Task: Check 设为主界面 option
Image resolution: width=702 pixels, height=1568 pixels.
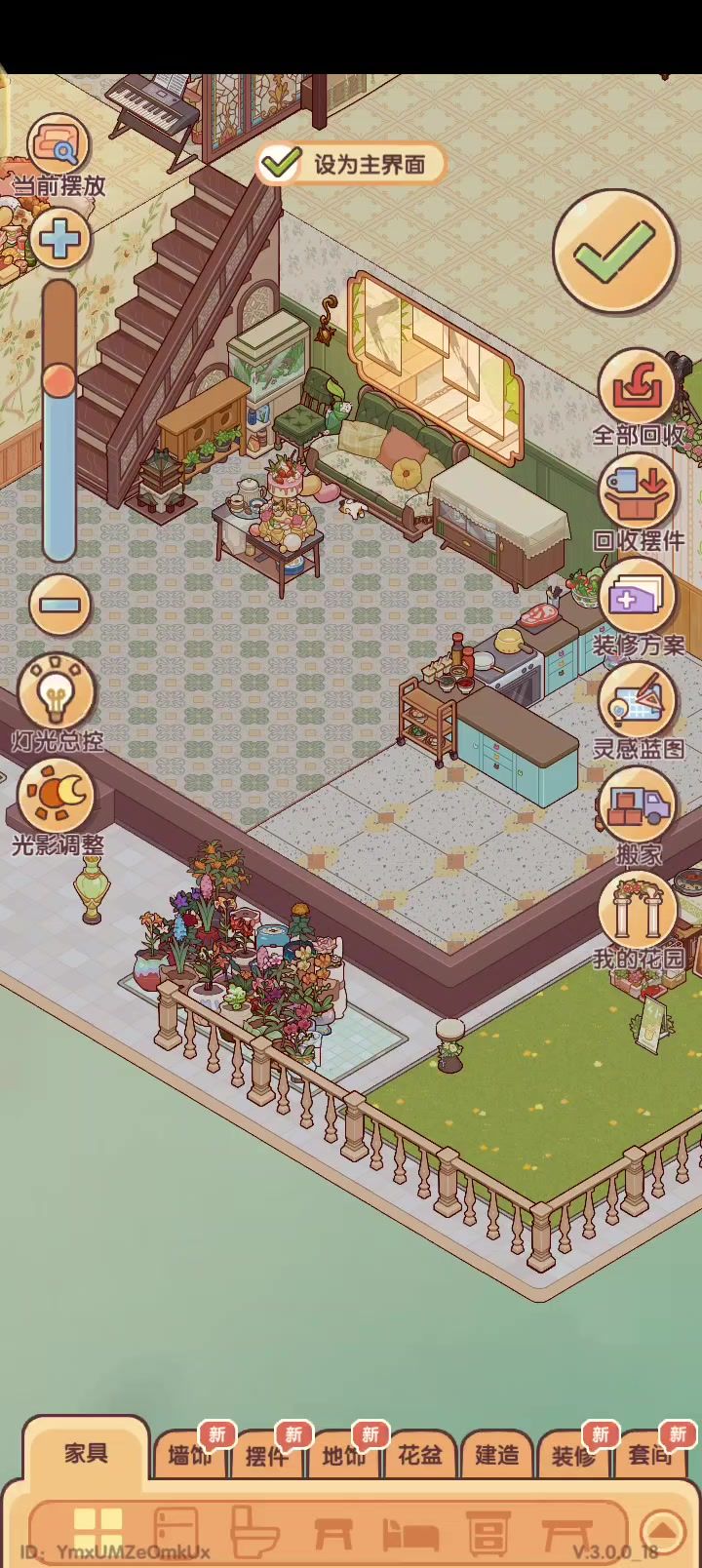Action: 351,164
